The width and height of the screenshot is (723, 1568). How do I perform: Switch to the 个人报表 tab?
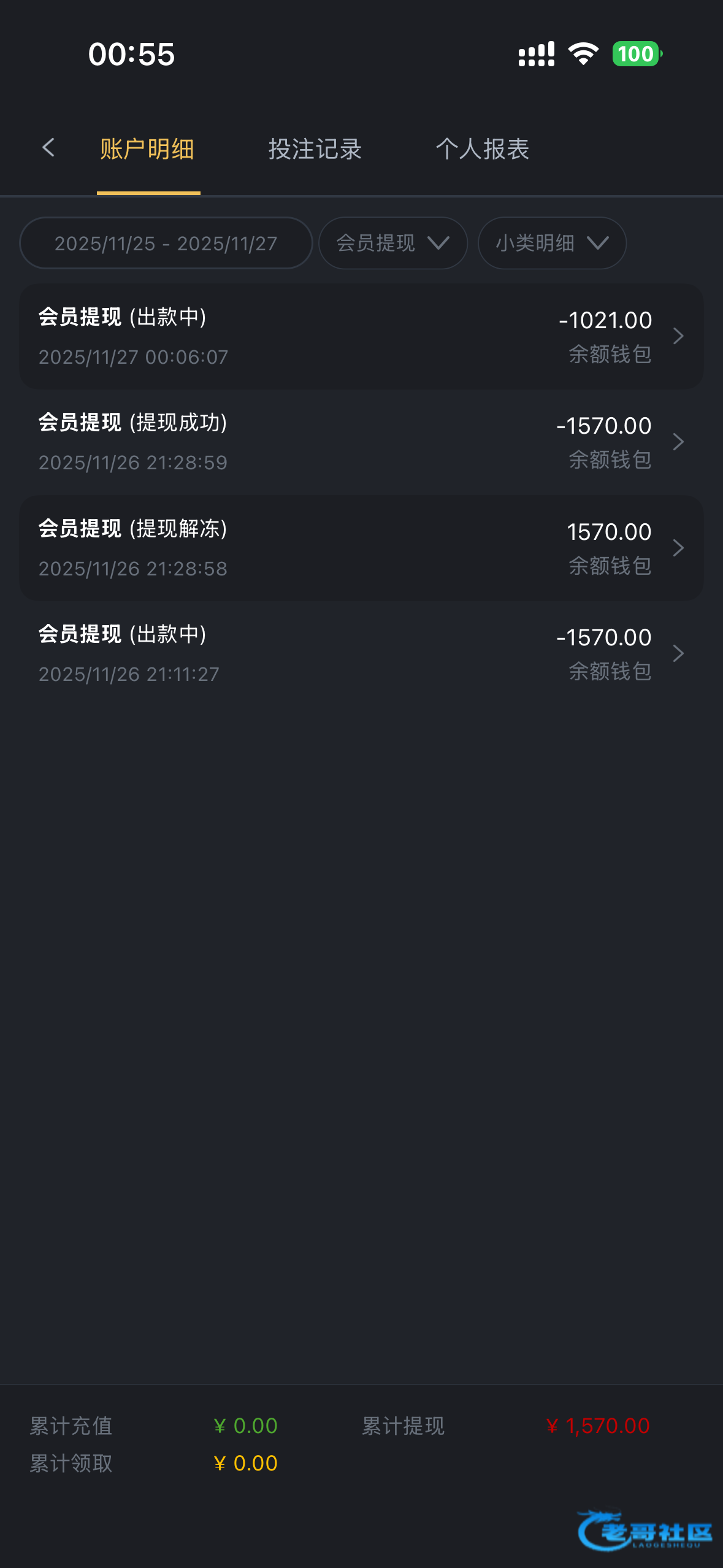click(482, 149)
